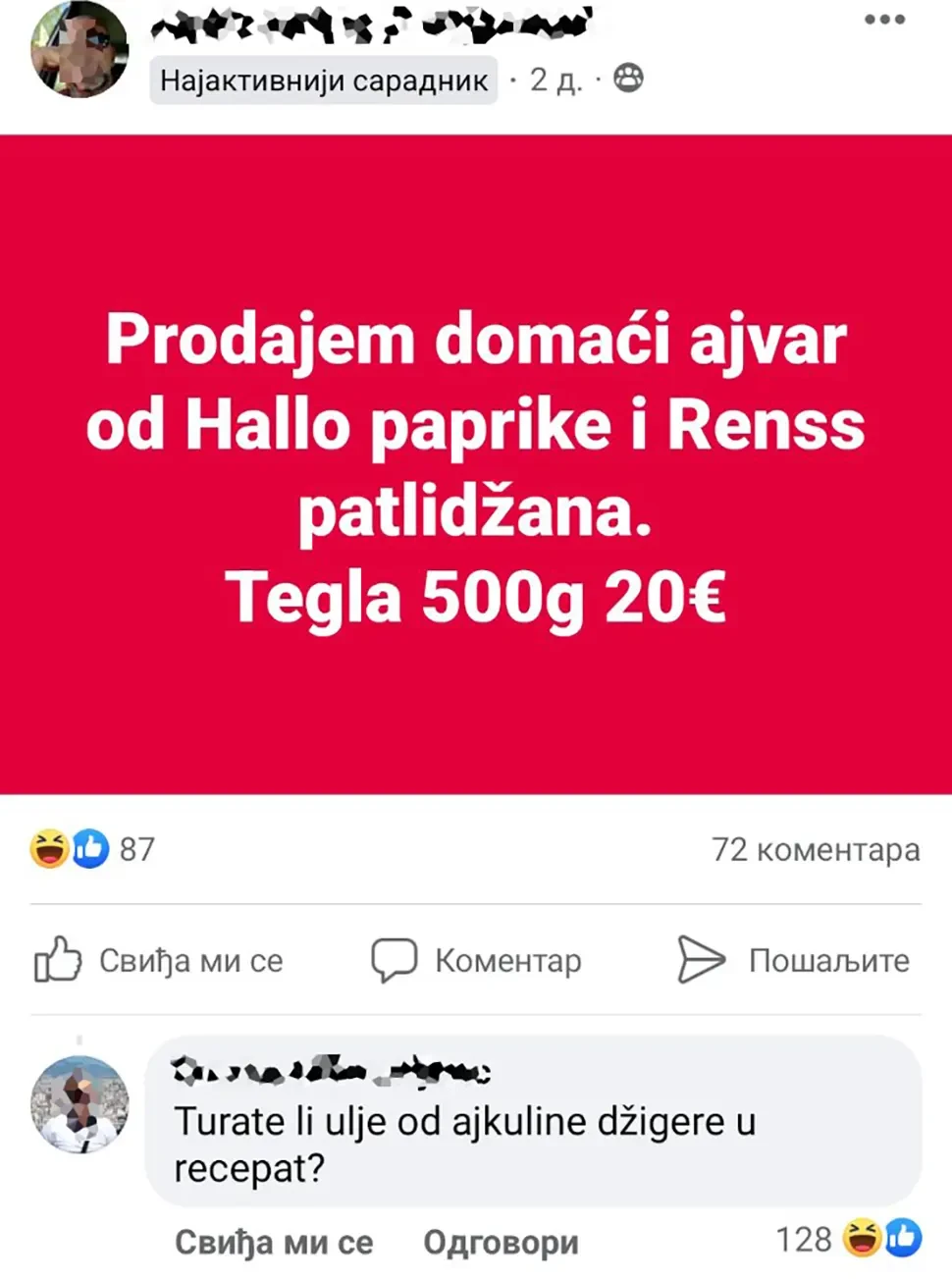
Task: Open the commenter's profile picture
Action: coord(79,1104)
